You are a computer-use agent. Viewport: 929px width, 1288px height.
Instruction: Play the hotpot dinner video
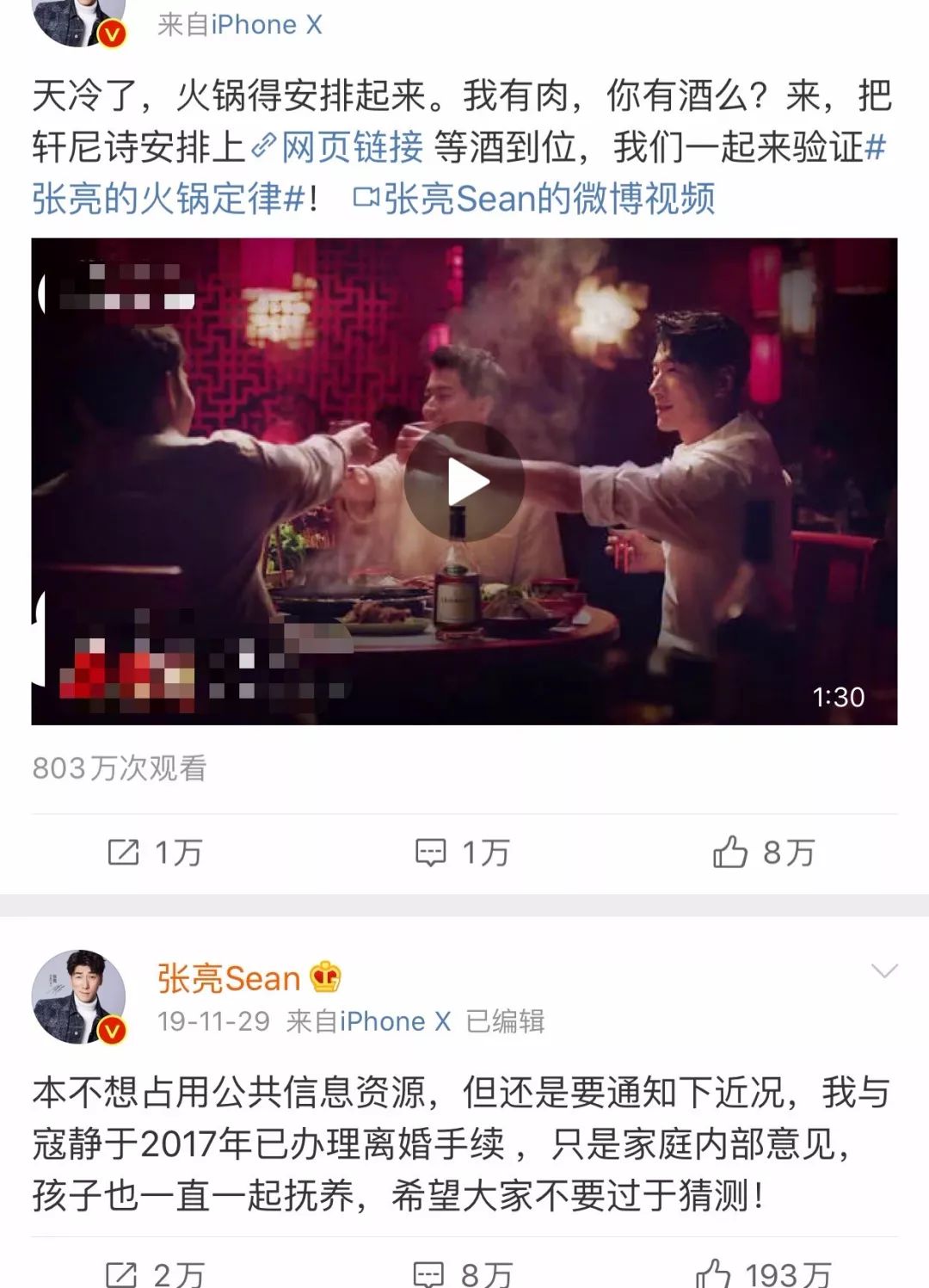(465, 481)
